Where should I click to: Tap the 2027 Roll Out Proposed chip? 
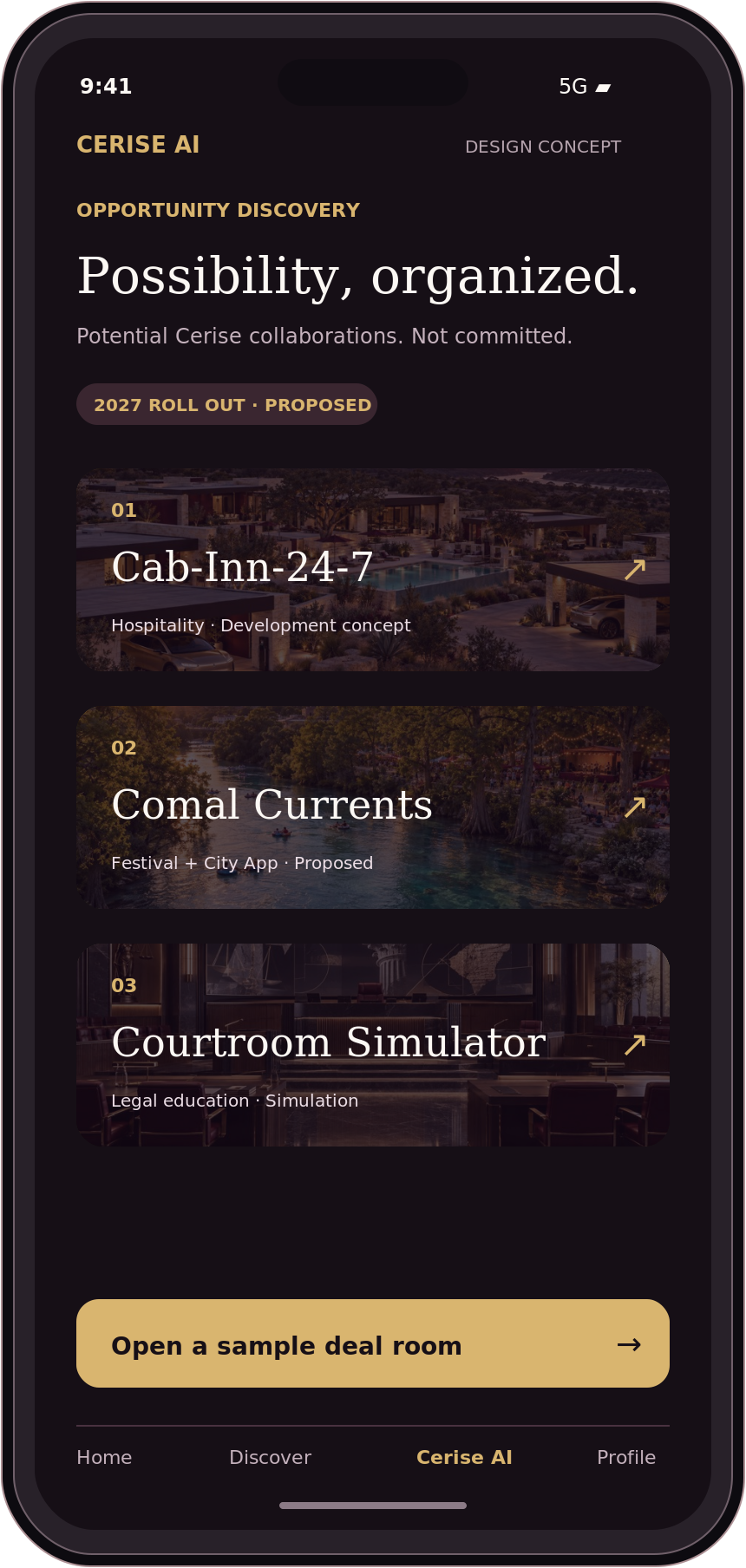[x=226, y=404]
